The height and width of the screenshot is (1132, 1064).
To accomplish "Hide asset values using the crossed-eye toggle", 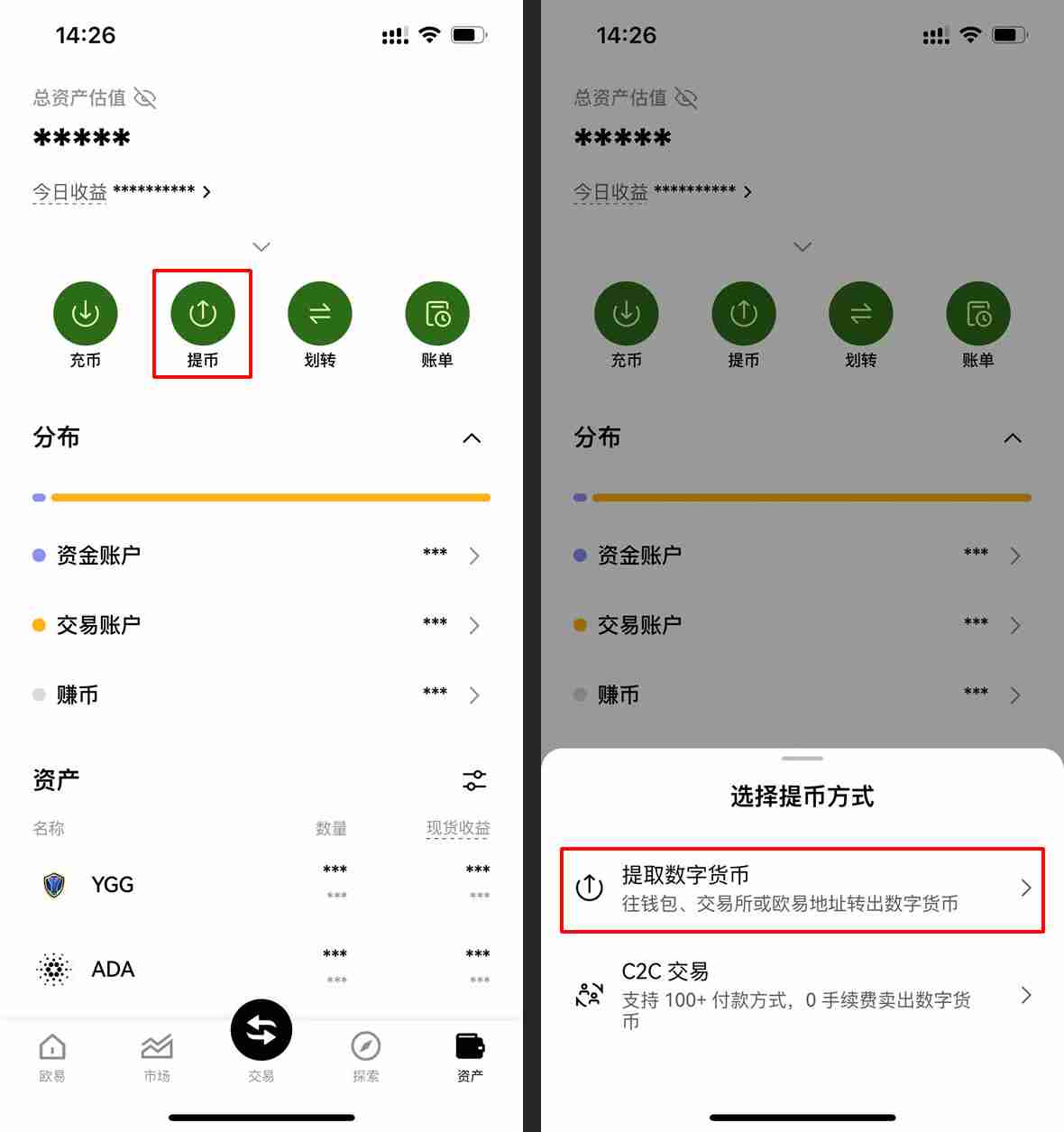I will tap(146, 99).
